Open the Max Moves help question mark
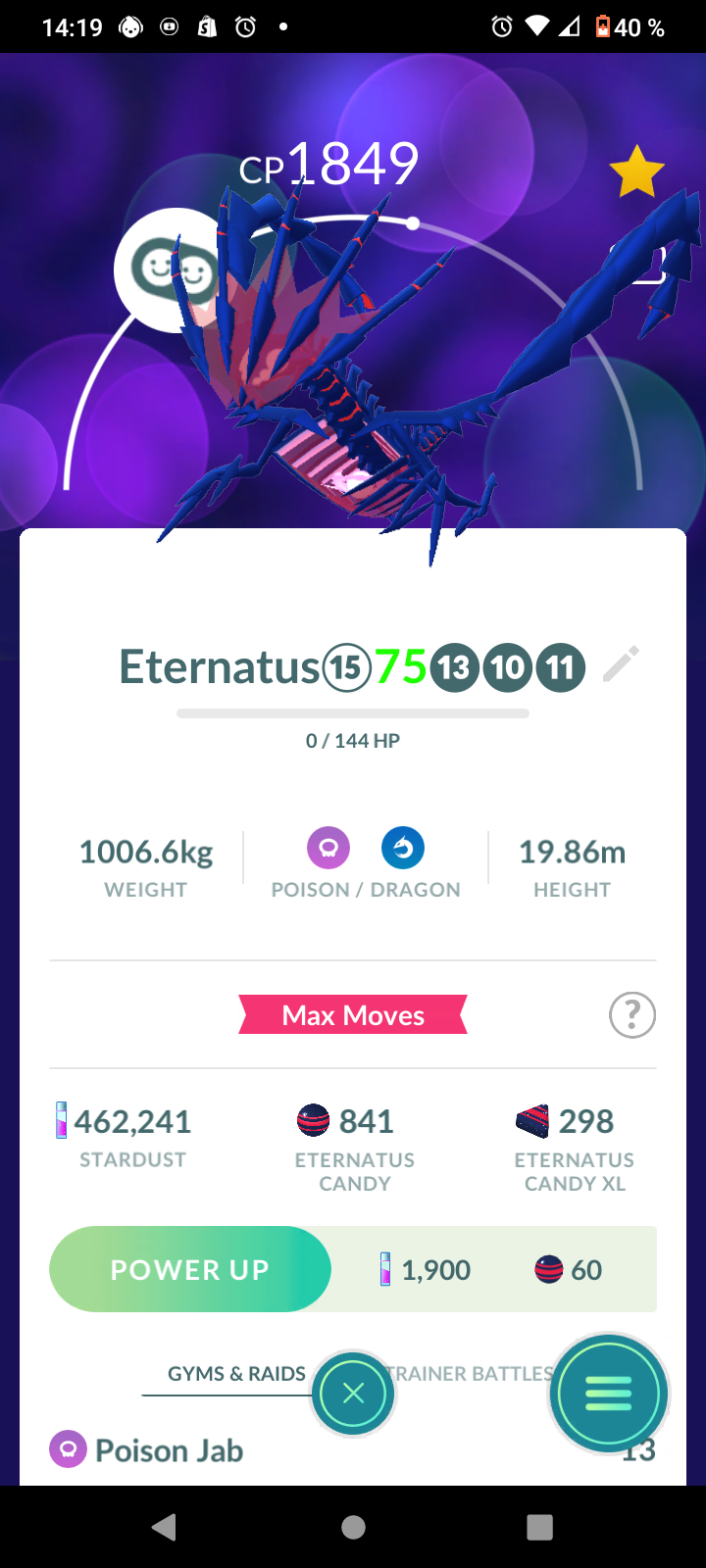Image resolution: width=706 pixels, height=1568 pixels. point(632,1014)
